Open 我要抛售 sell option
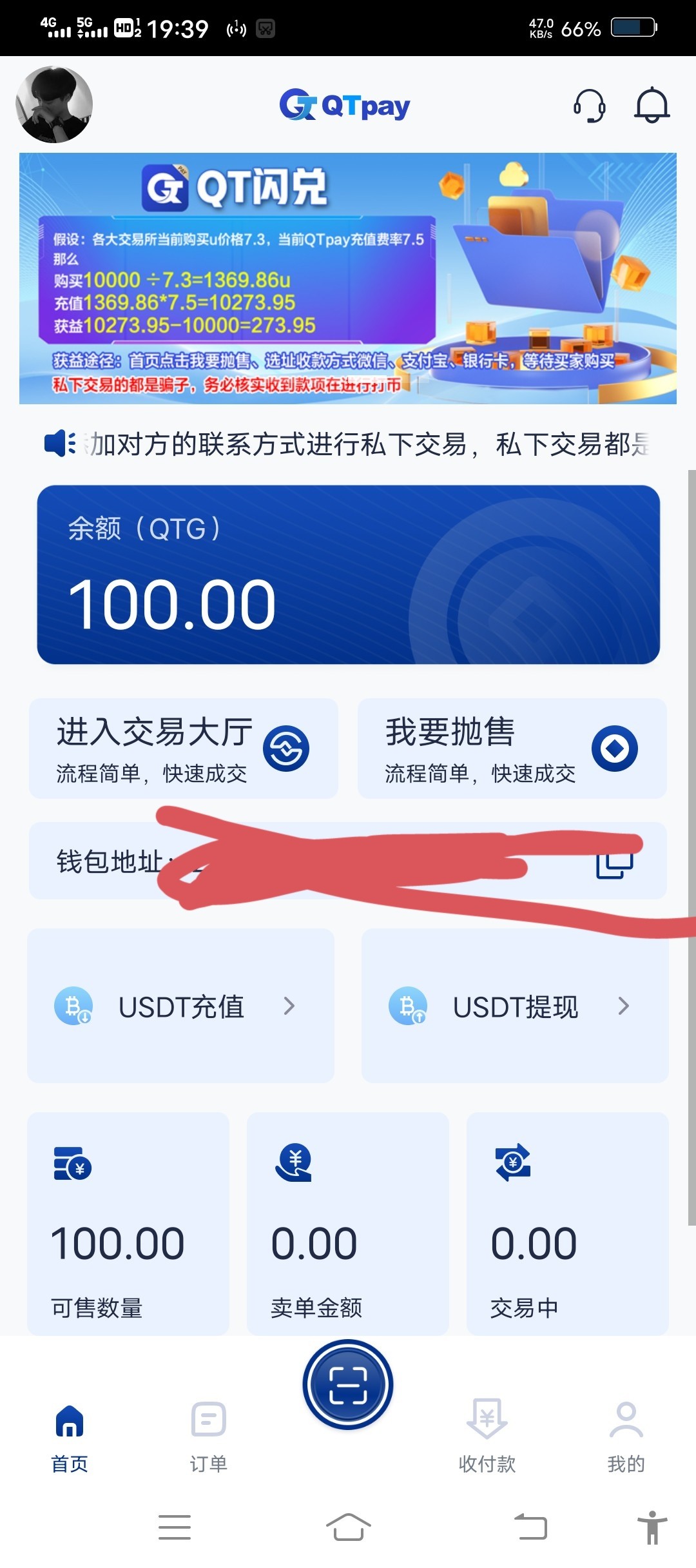 pos(512,748)
